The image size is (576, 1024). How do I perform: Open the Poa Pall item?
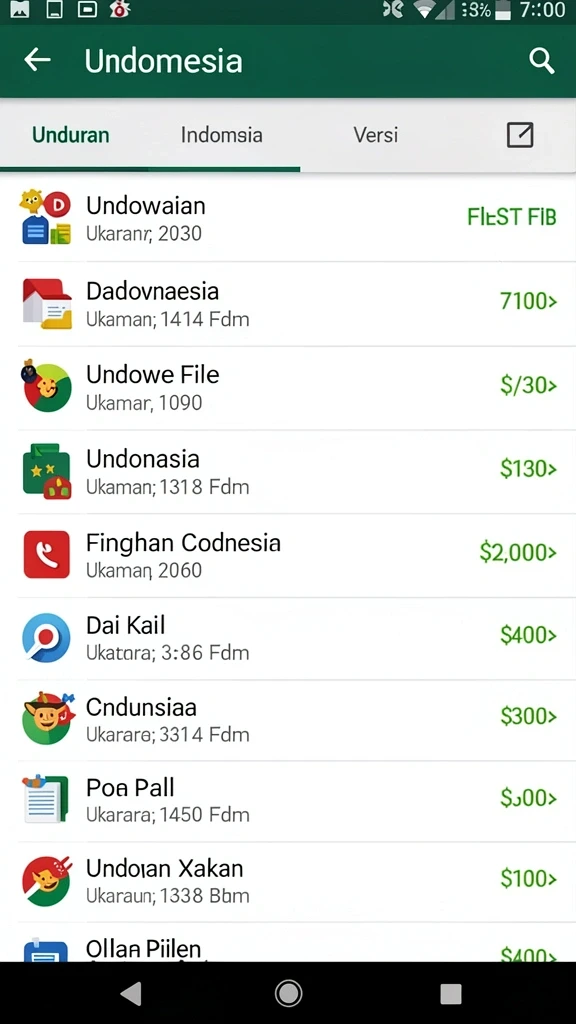pyautogui.click(x=288, y=801)
